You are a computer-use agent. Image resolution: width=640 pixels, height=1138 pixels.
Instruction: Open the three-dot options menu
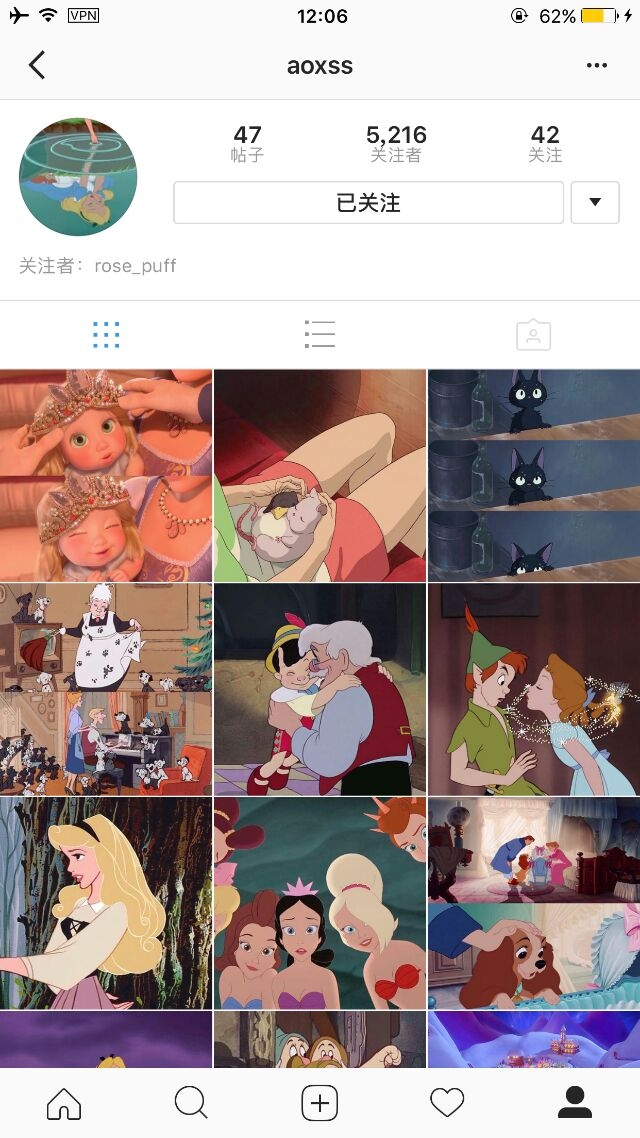point(596,65)
